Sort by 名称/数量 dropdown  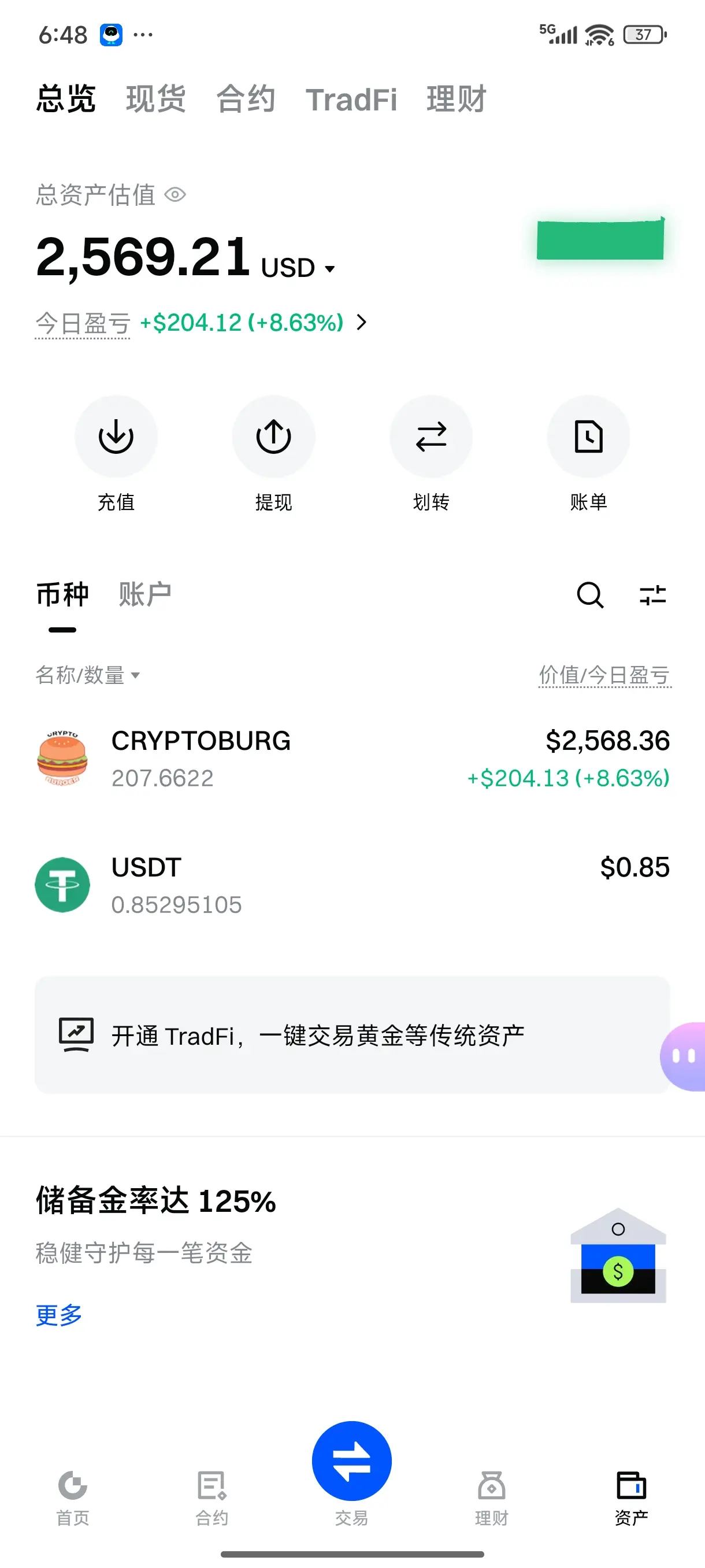pos(88,675)
